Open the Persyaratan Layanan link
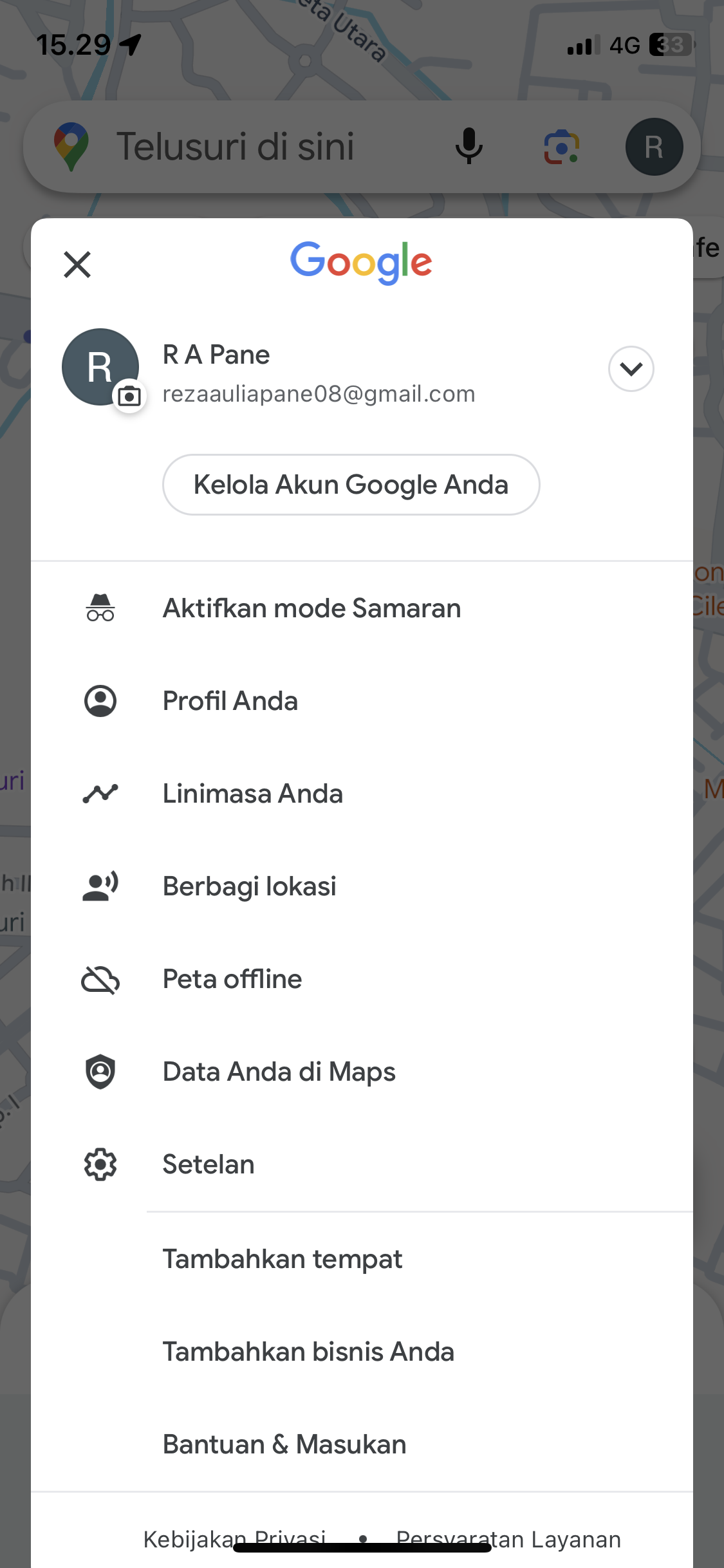This screenshot has width=724, height=1568. 508,1539
